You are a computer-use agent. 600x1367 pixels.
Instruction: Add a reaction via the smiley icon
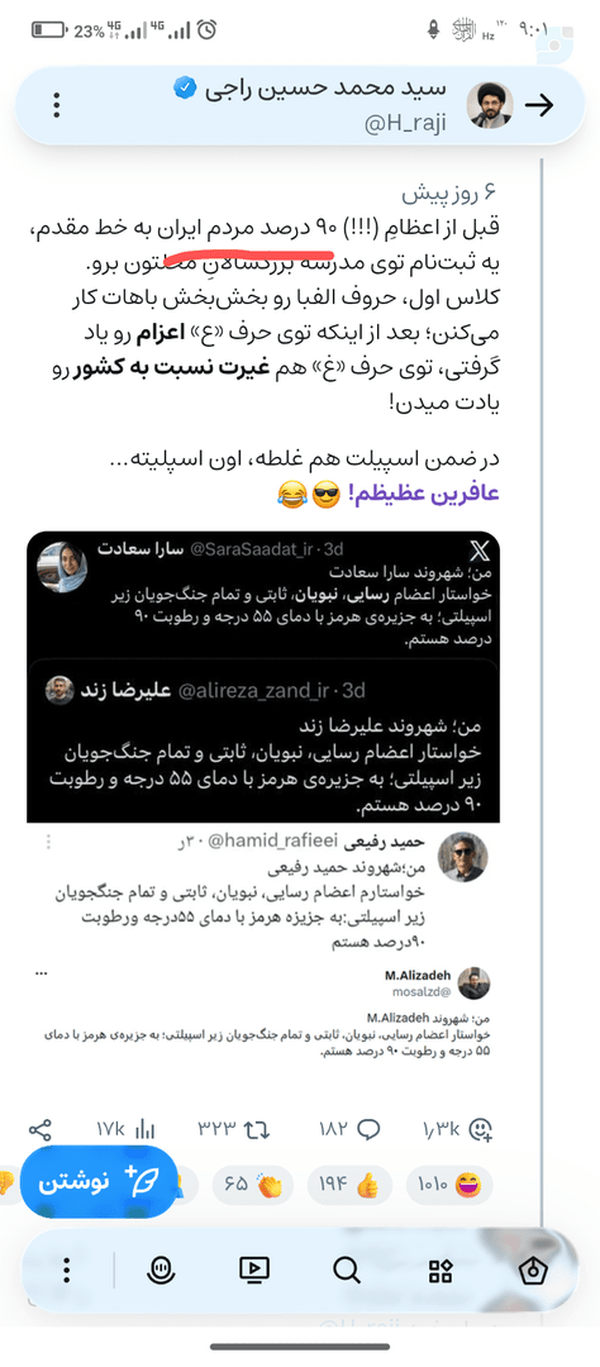tap(481, 1129)
